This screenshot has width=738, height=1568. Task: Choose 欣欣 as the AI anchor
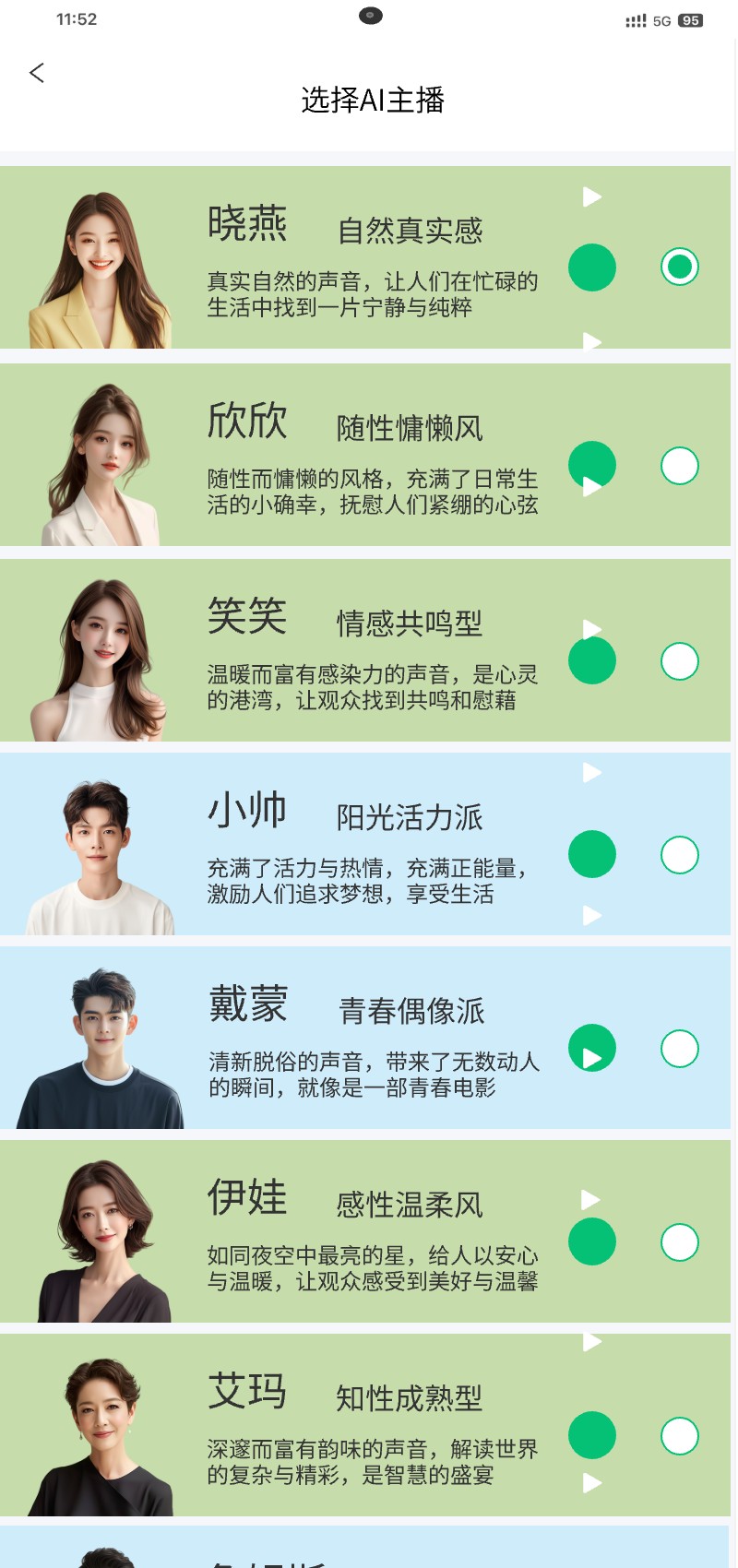click(680, 466)
